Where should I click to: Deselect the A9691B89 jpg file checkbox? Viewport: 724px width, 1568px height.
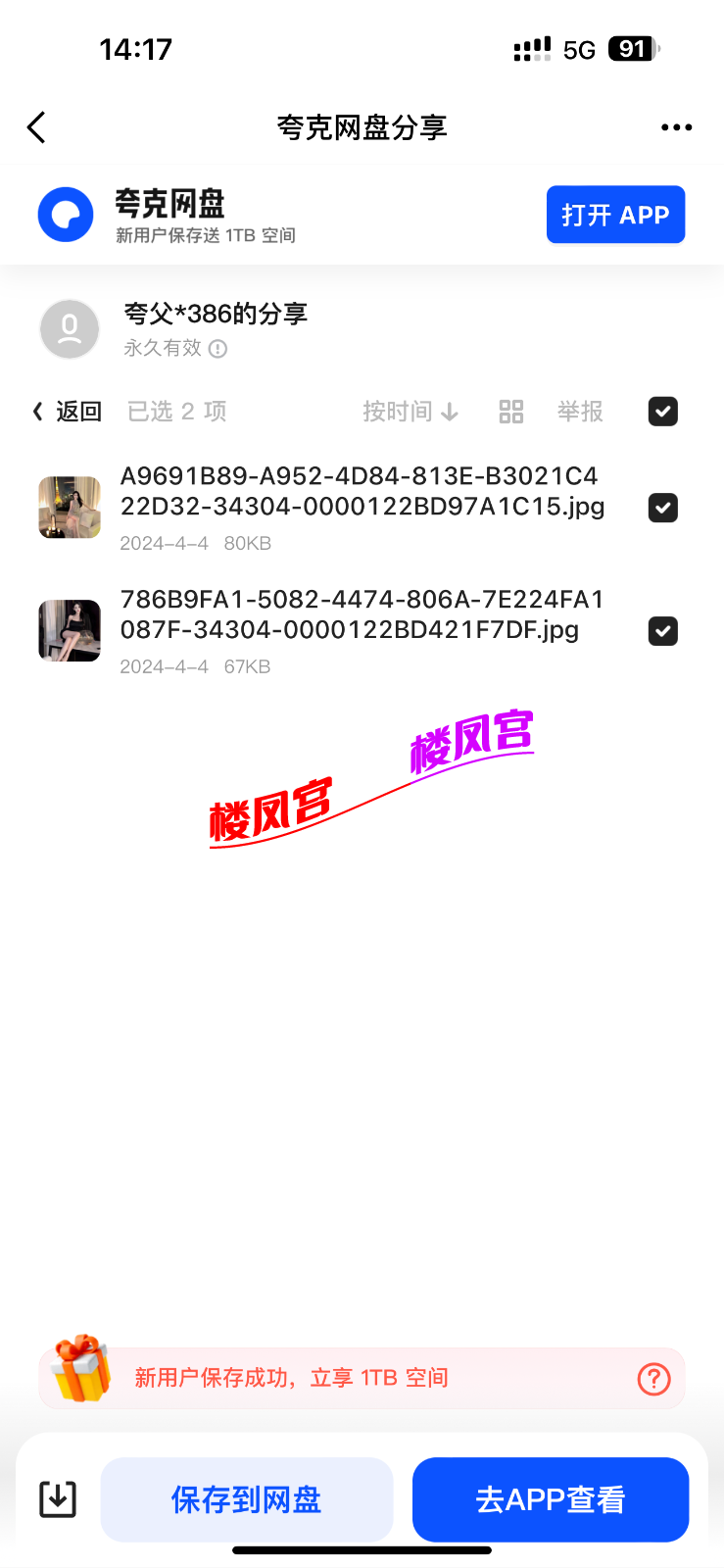pyautogui.click(x=662, y=507)
